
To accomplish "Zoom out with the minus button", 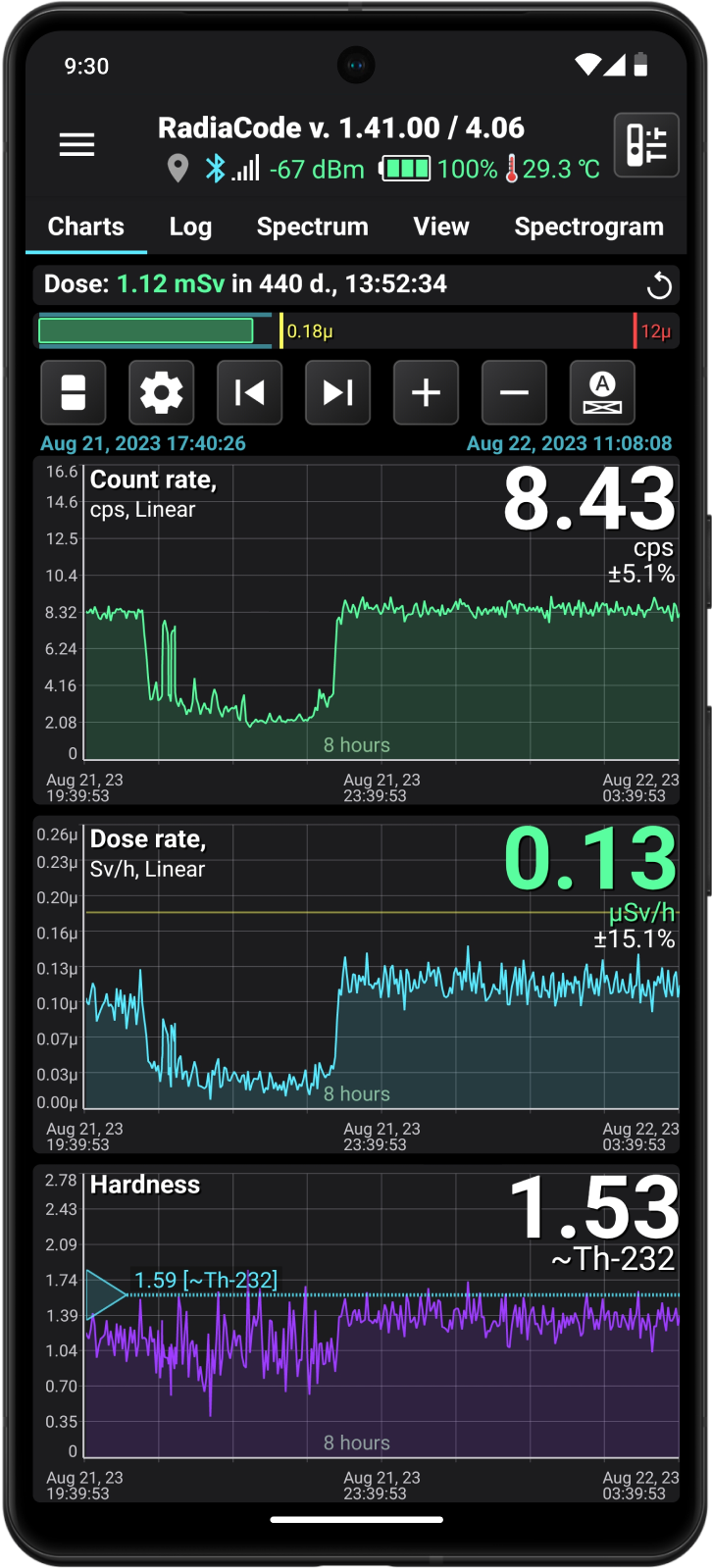I will 514,393.
